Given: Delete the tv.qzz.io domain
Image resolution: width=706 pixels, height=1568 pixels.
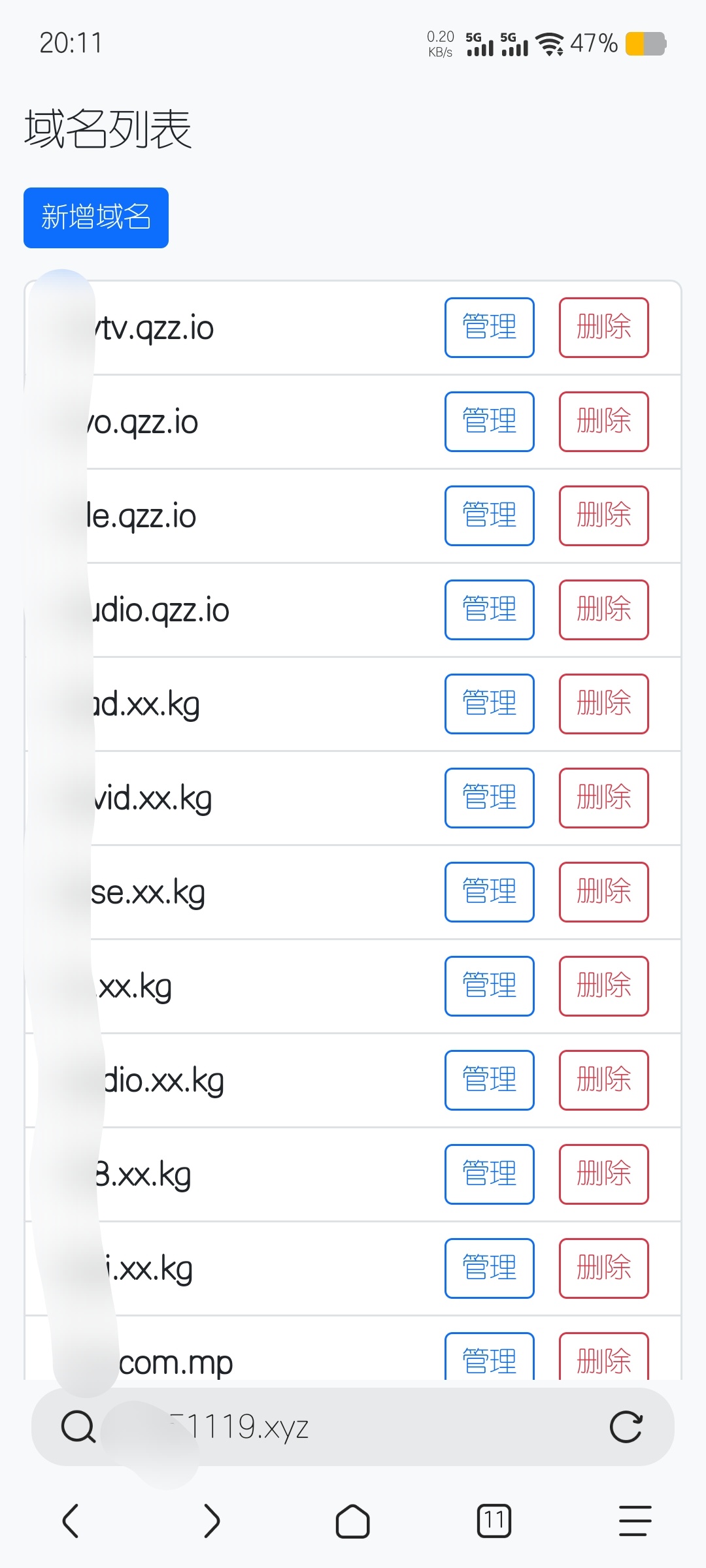Looking at the screenshot, I should (604, 327).
